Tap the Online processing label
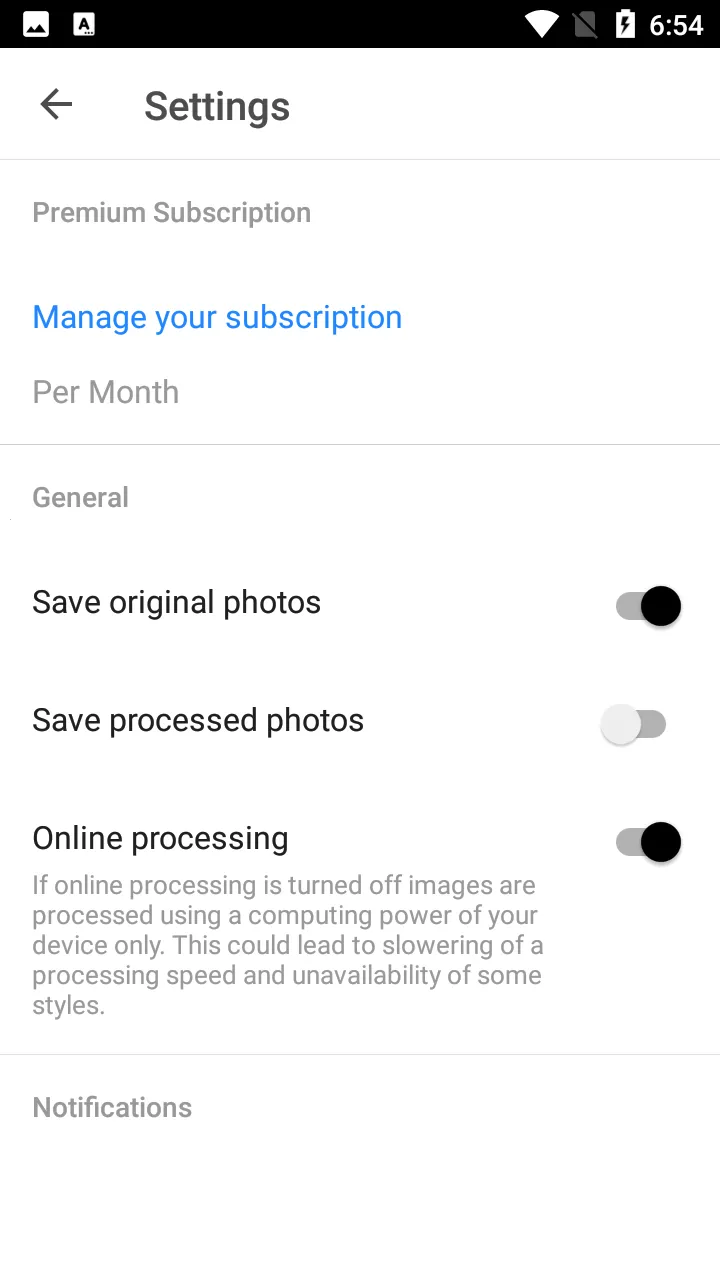This screenshot has height=1280, width=720. [x=160, y=838]
